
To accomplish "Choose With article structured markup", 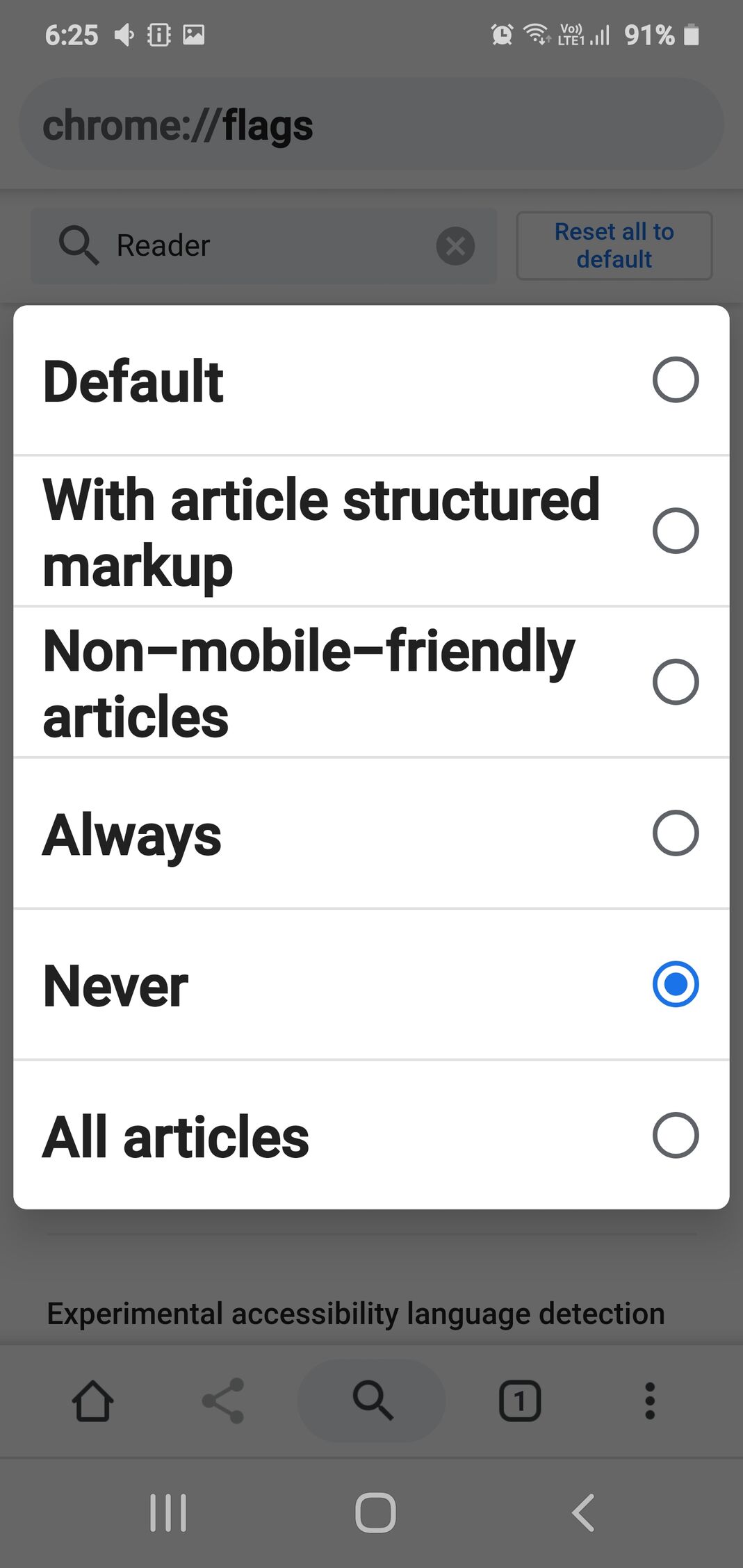I will tap(371, 532).
